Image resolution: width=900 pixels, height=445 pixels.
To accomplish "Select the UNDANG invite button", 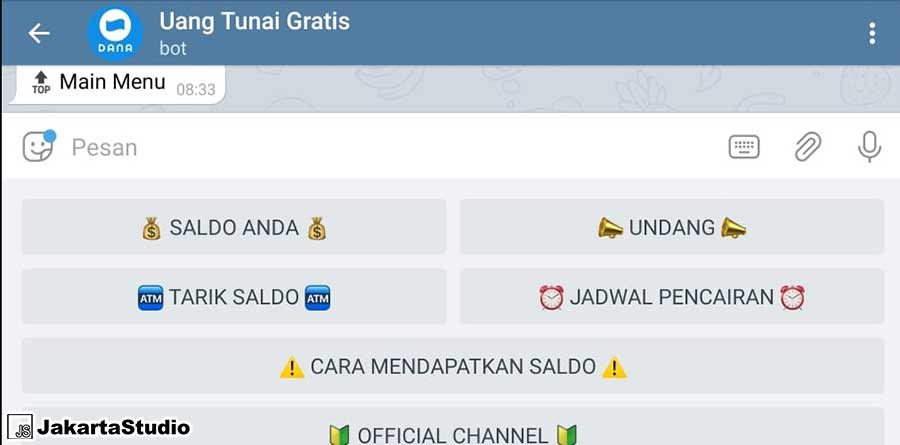I will (x=672, y=227).
